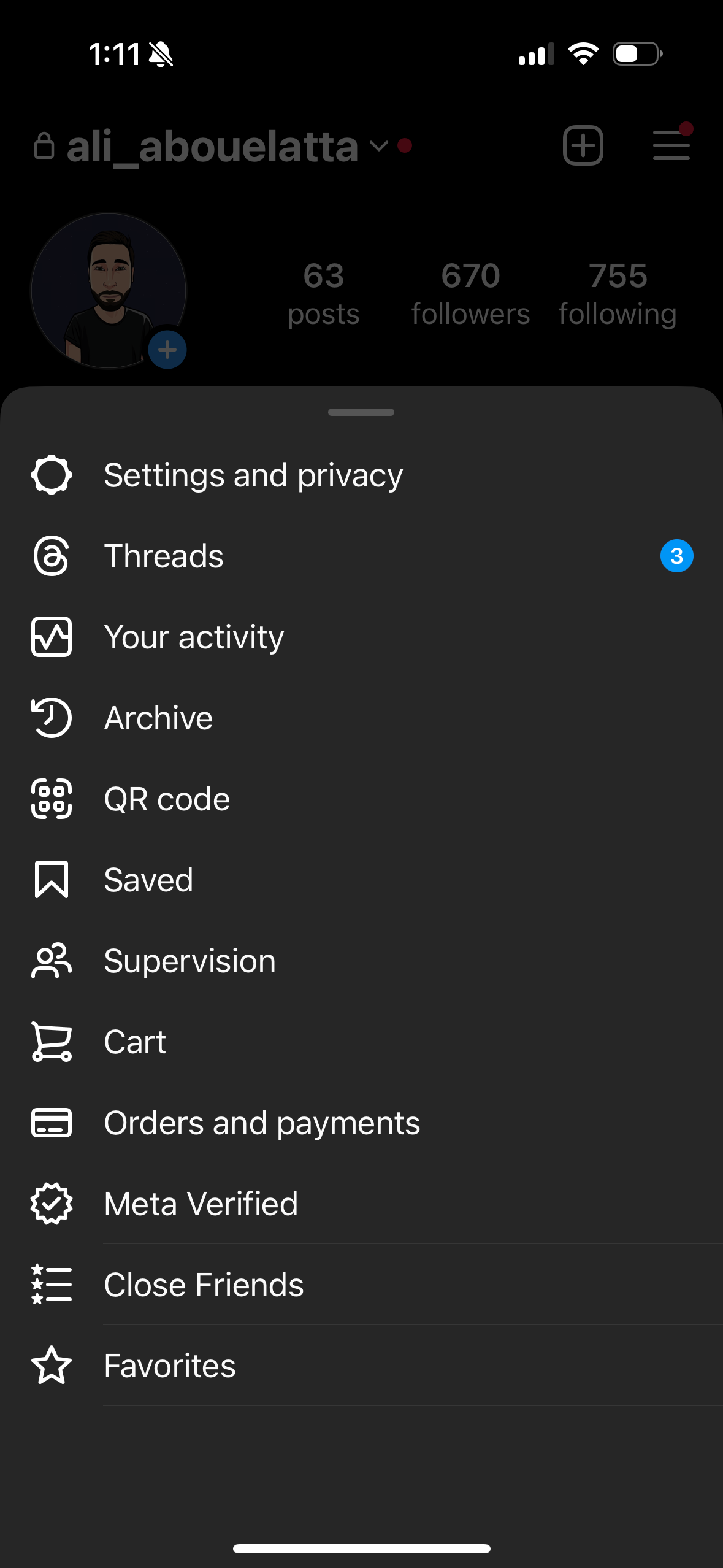Tap the Threads notification badge showing 3
Image resolution: width=723 pixels, height=1568 pixels.
(x=676, y=556)
